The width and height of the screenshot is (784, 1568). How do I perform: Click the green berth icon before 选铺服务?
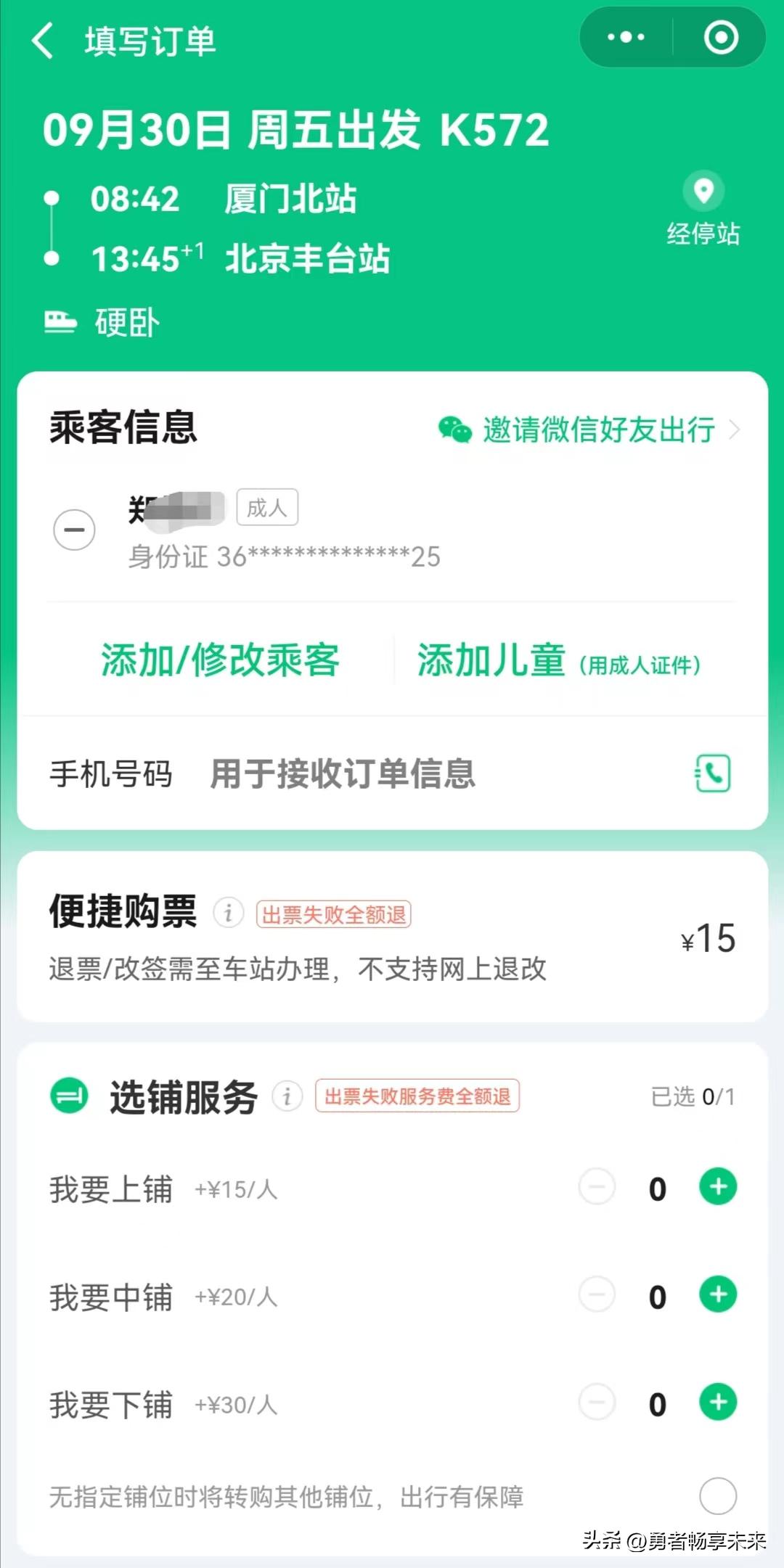point(70,1097)
